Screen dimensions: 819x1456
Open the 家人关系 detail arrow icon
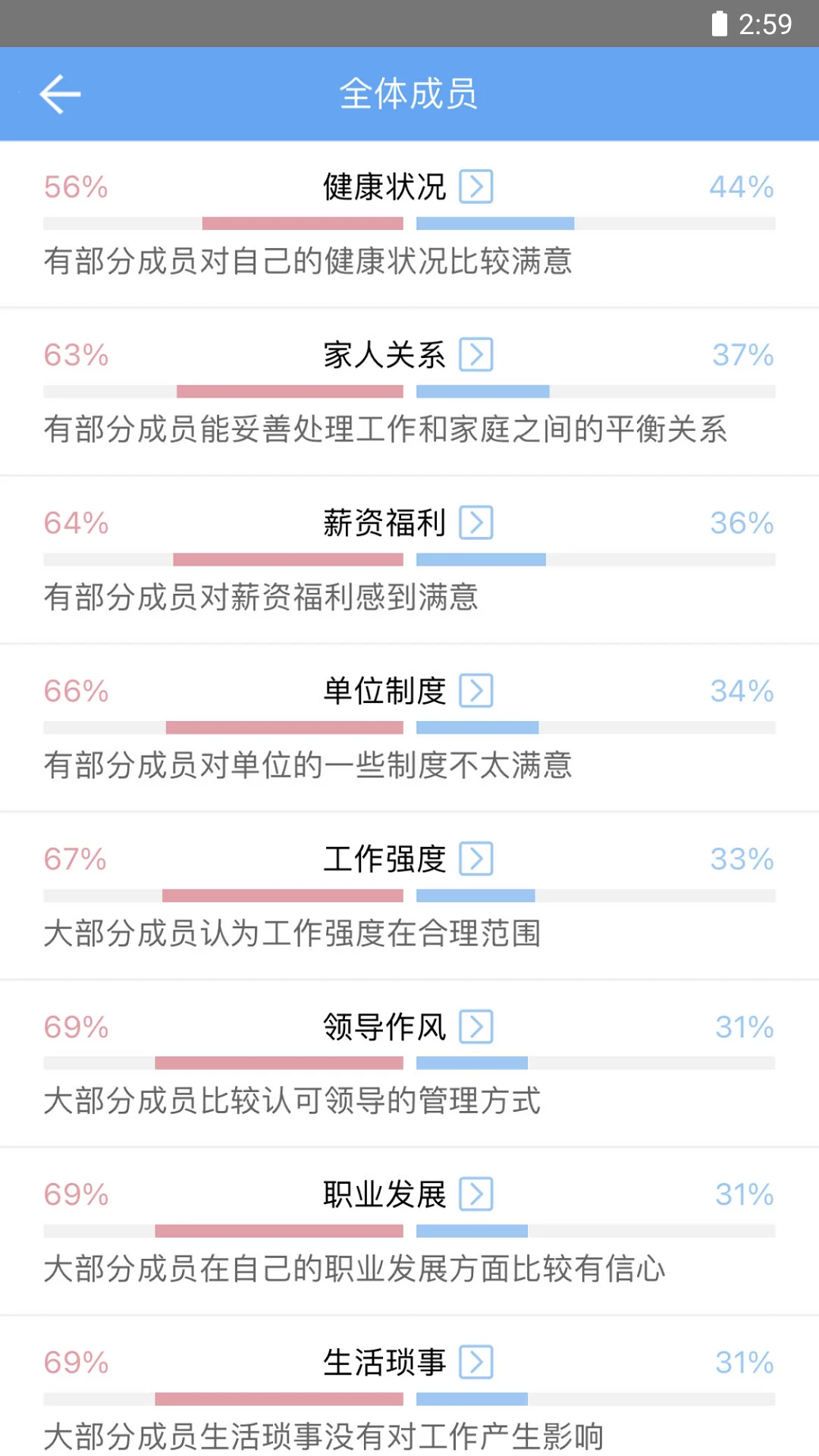pyautogui.click(x=478, y=355)
